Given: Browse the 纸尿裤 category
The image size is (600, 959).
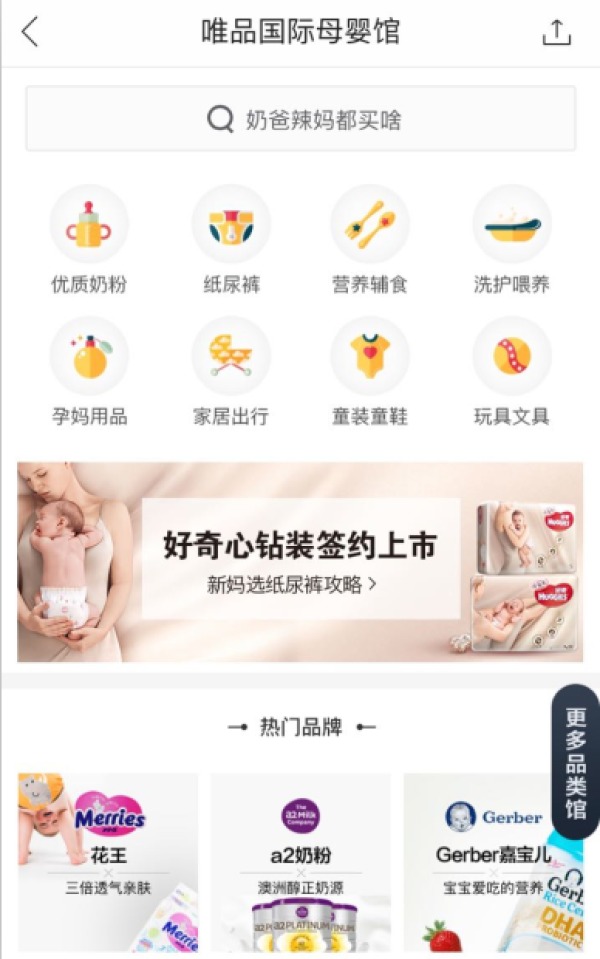Looking at the screenshot, I should [x=231, y=239].
